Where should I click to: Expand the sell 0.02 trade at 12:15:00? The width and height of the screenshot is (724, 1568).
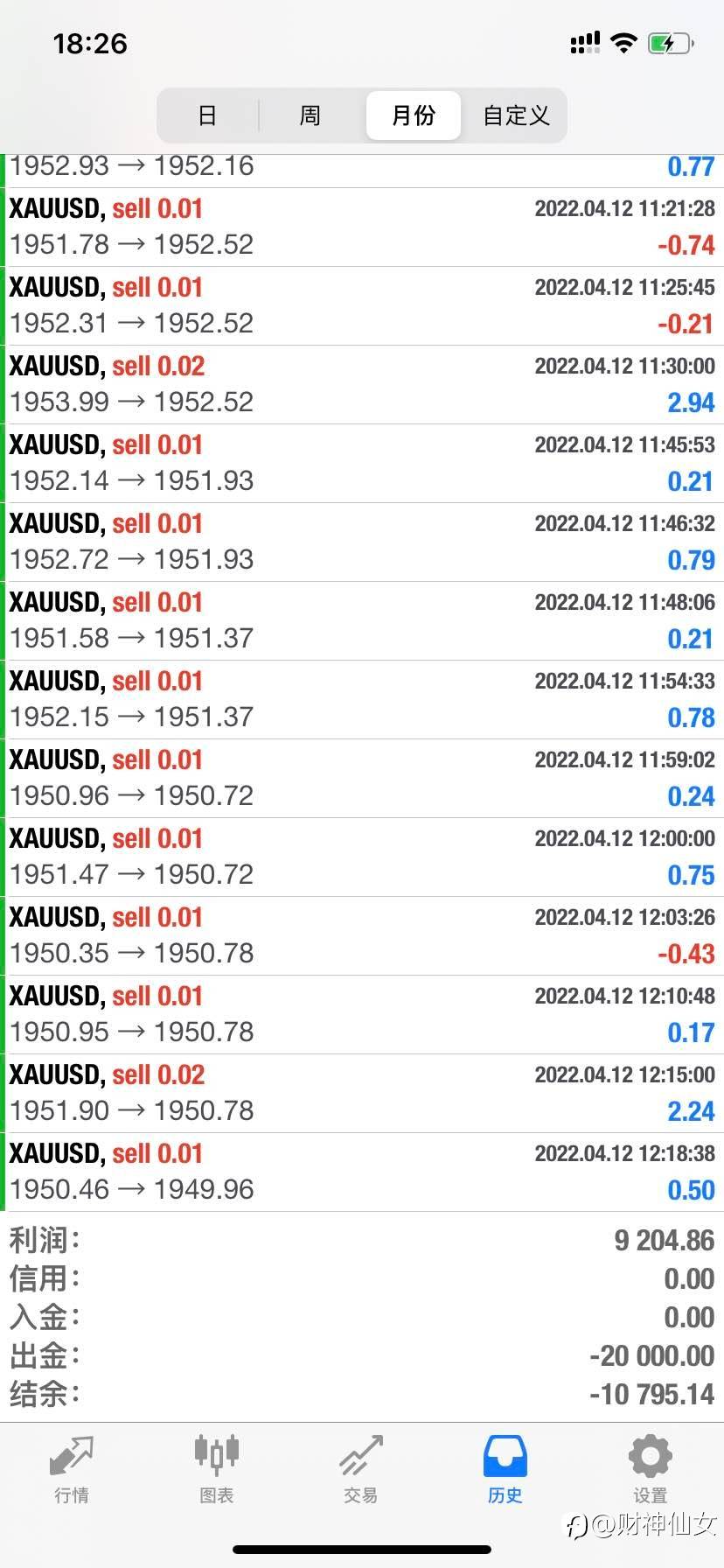point(362,1094)
